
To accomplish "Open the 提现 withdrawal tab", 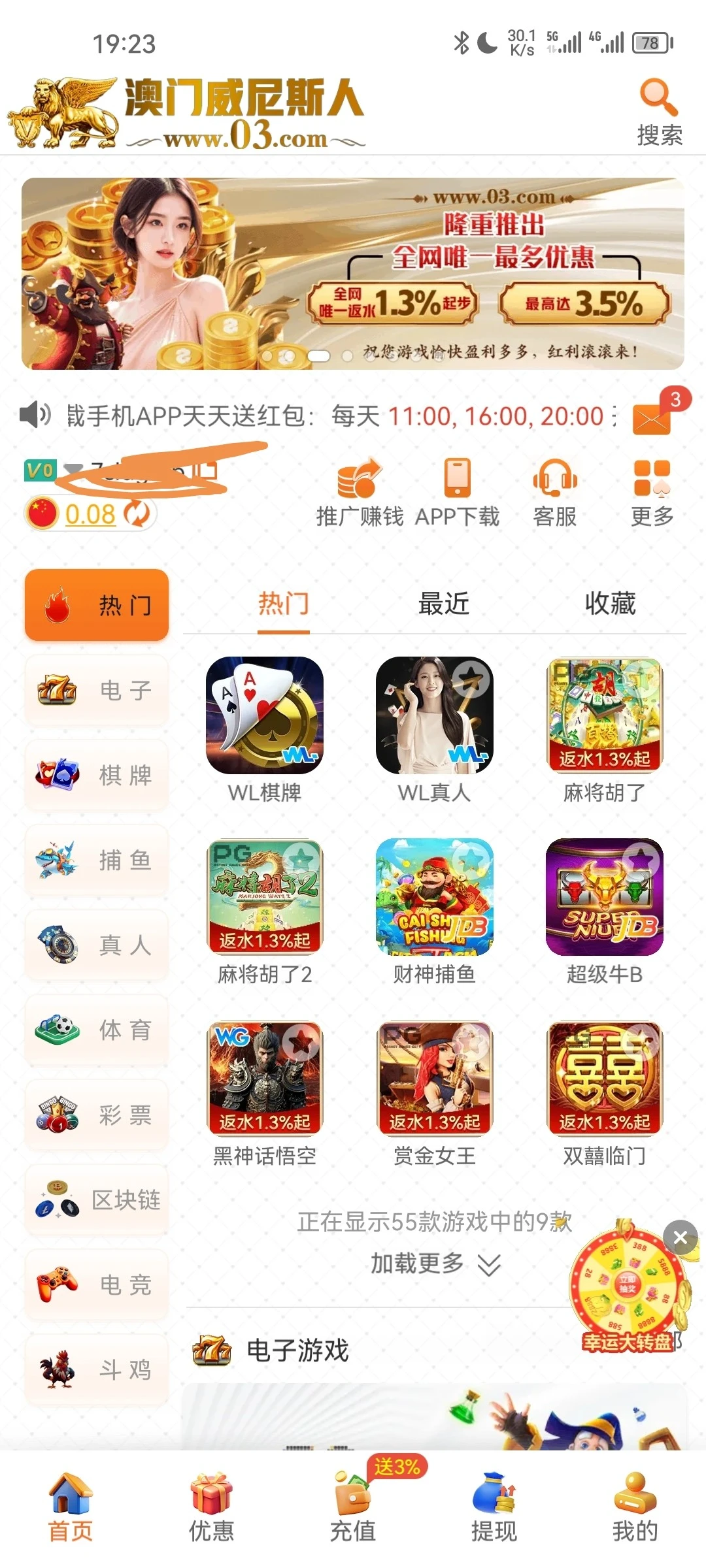I will [x=494, y=1507].
